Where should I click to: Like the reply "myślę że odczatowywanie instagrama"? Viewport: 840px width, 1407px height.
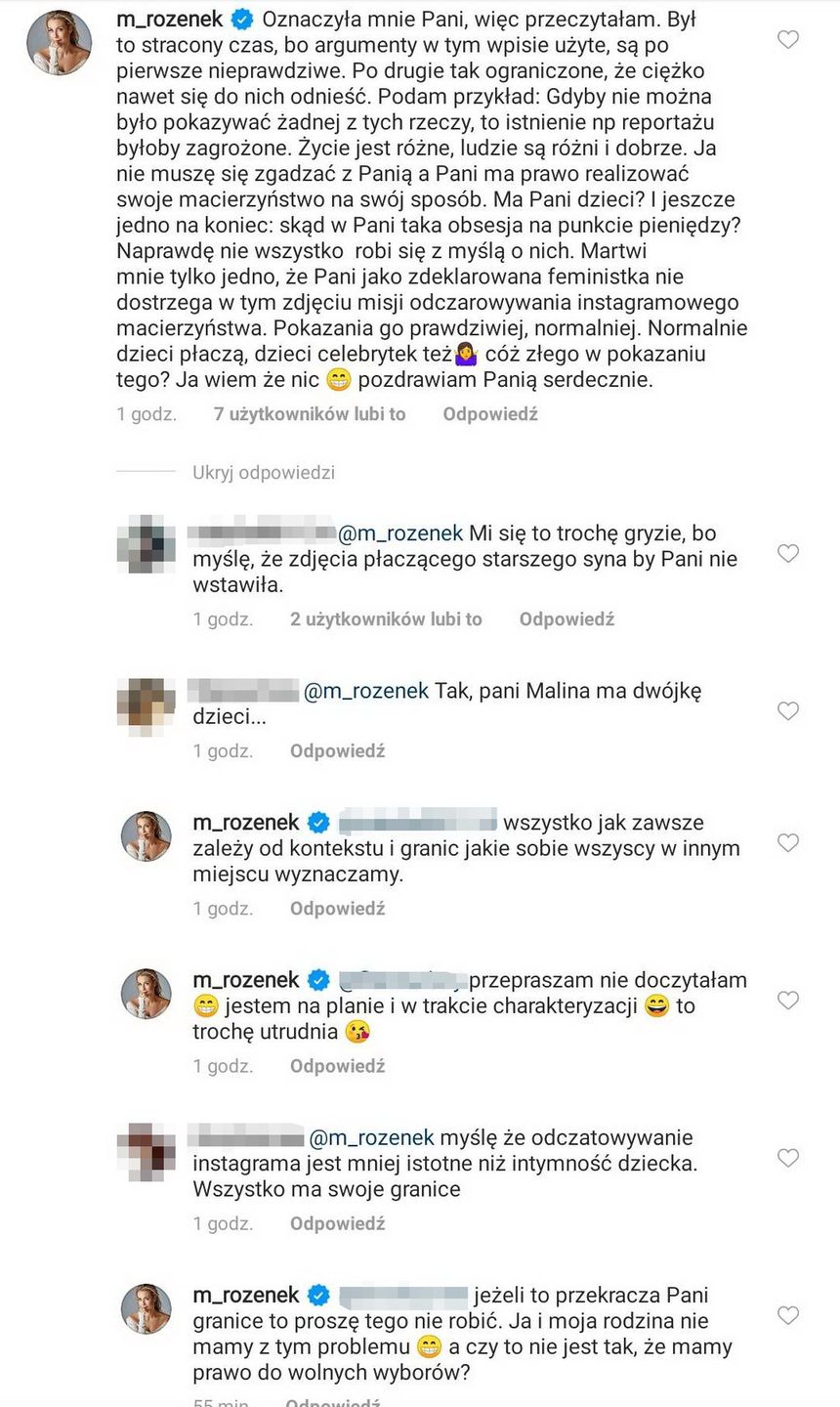[787, 1158]
